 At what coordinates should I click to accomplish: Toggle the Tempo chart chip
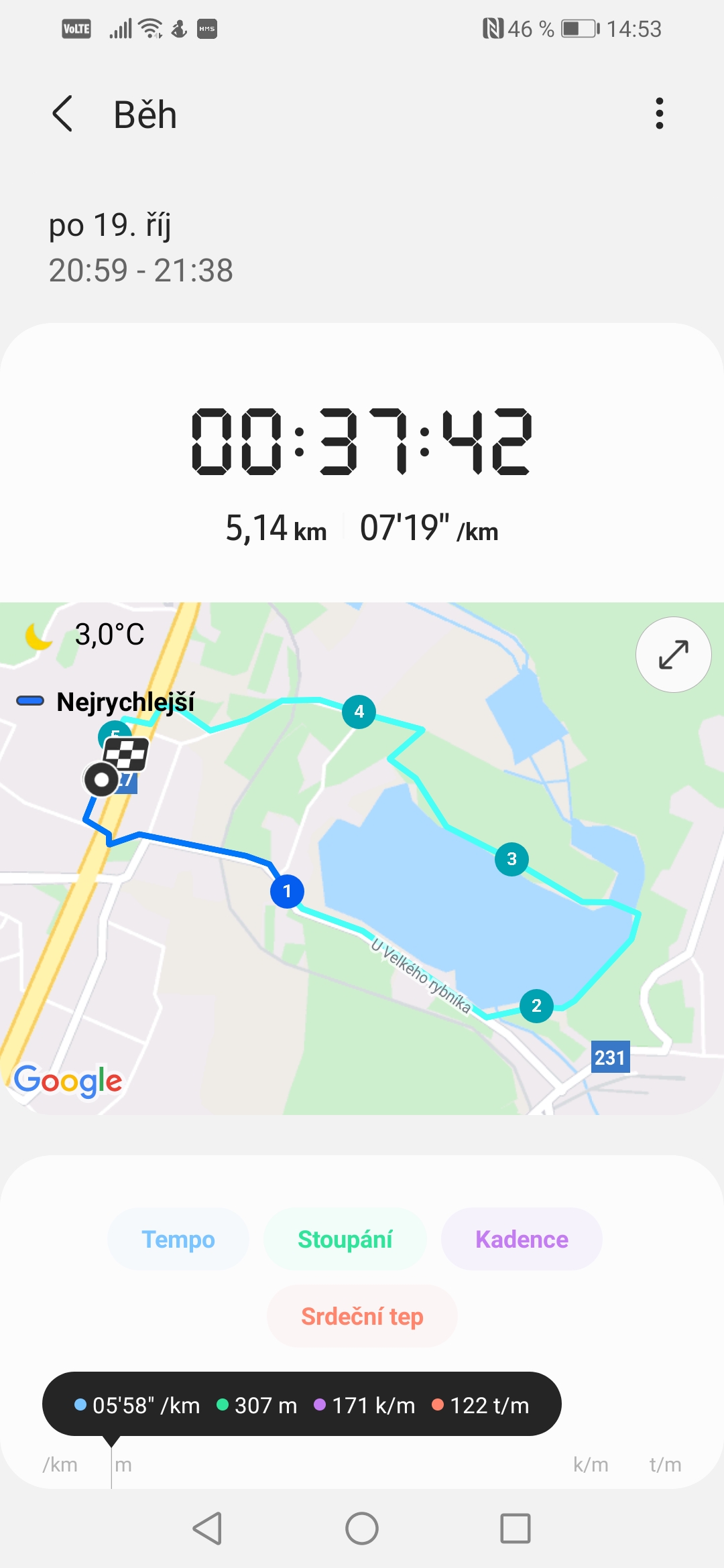[x=178, y=1239]
